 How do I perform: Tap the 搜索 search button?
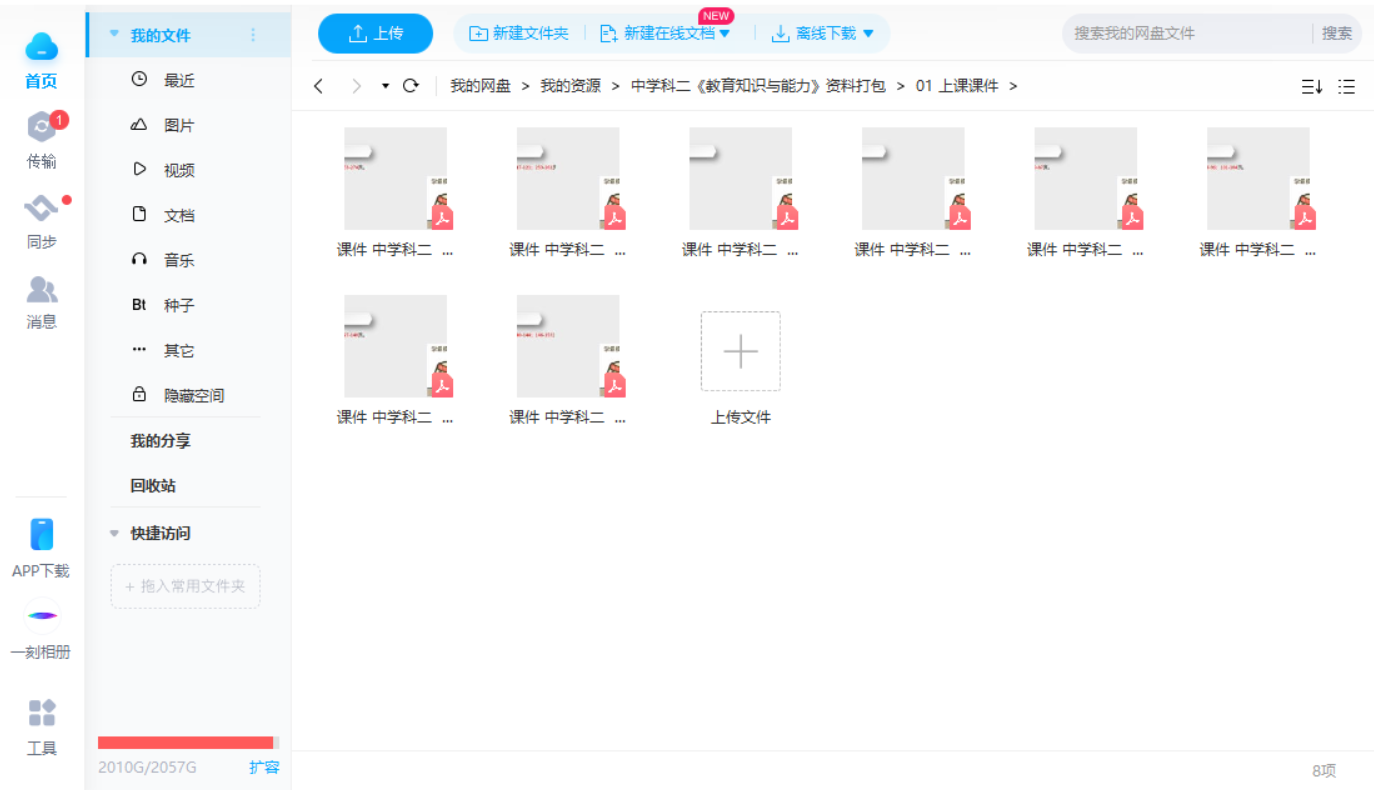[1336, 33]
